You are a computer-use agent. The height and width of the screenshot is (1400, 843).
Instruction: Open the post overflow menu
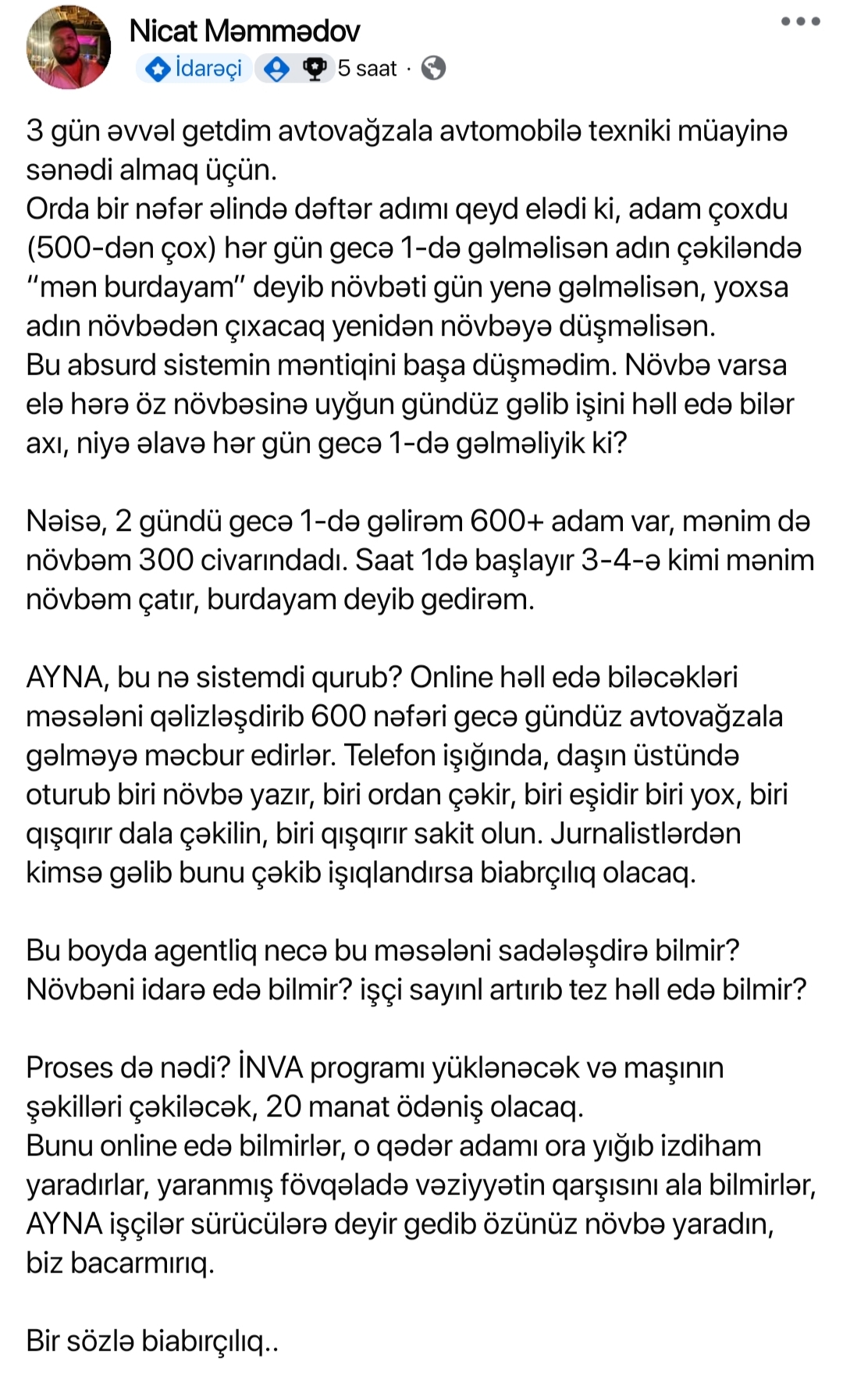point(800,22)
